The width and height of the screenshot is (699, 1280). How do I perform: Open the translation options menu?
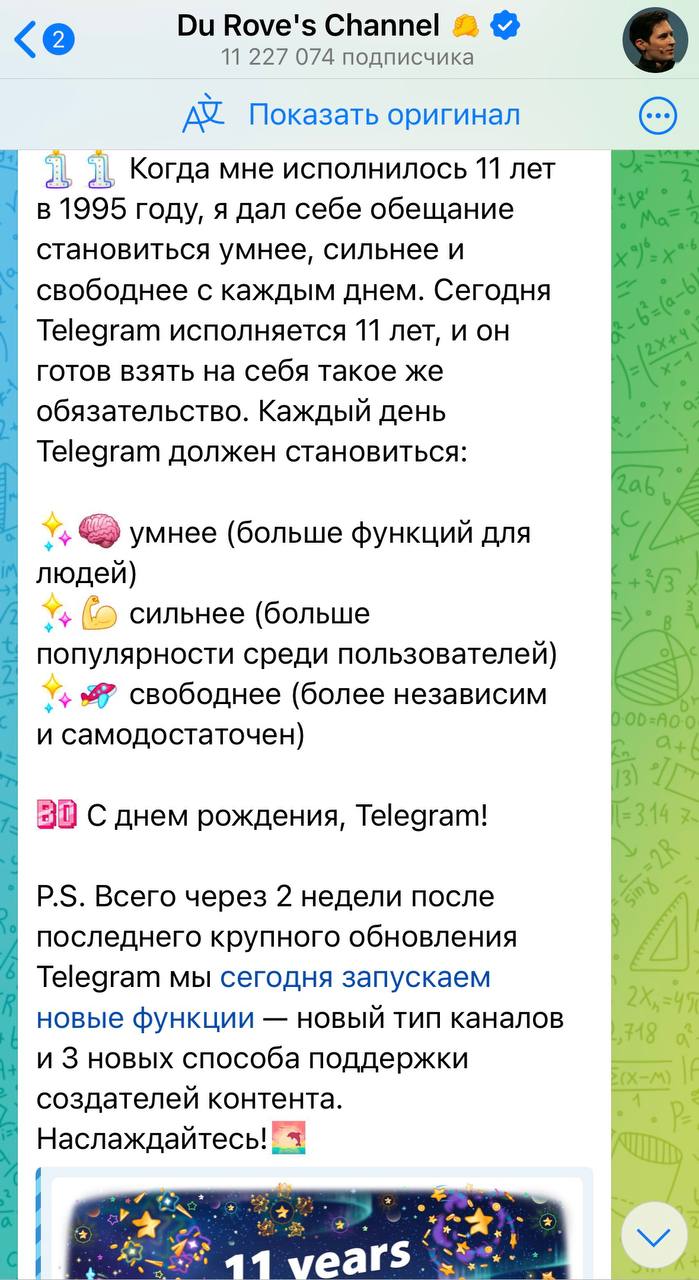pos(657,116)
